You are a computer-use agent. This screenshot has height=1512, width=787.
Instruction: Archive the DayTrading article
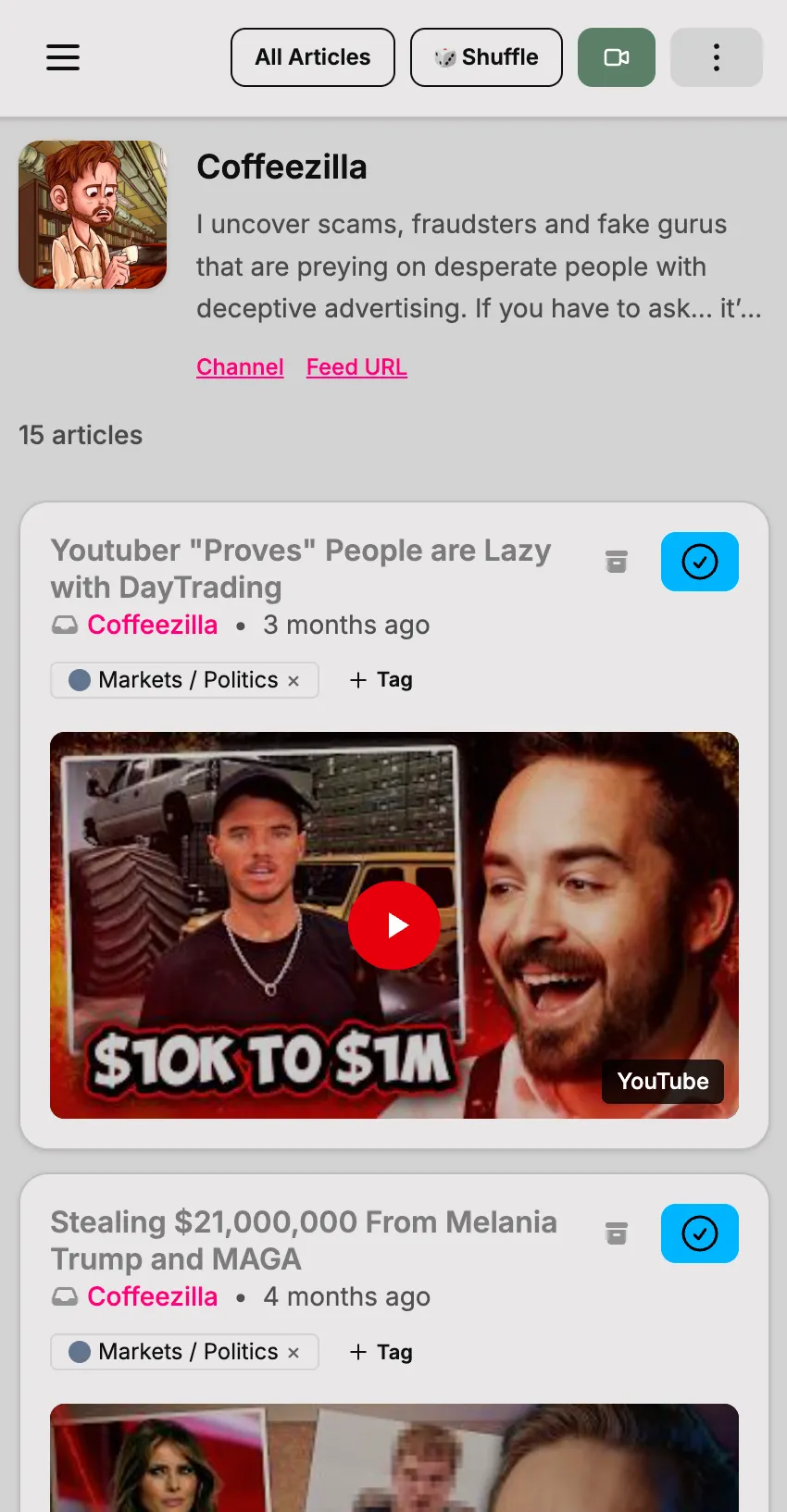click(x=617, y=562)
